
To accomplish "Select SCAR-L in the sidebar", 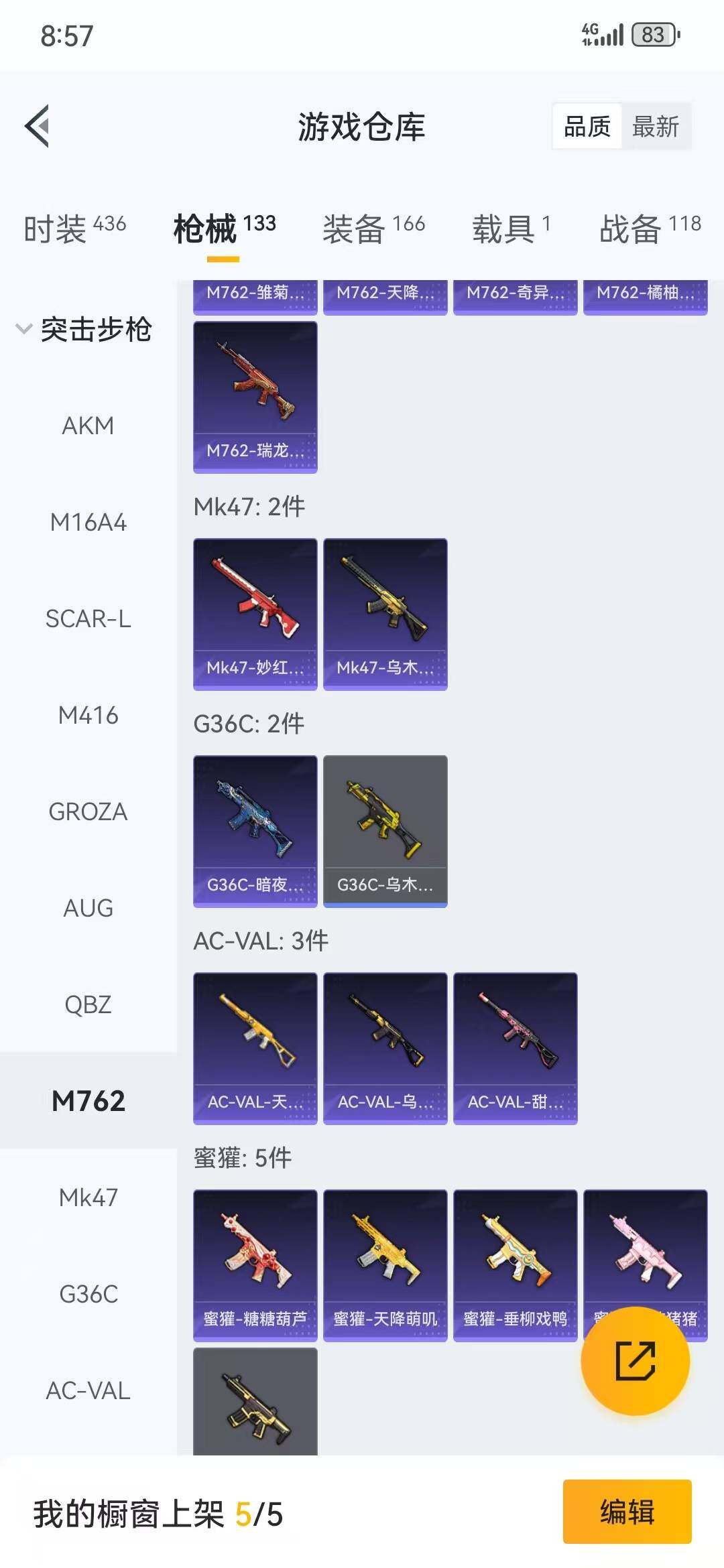I will 88,619.
